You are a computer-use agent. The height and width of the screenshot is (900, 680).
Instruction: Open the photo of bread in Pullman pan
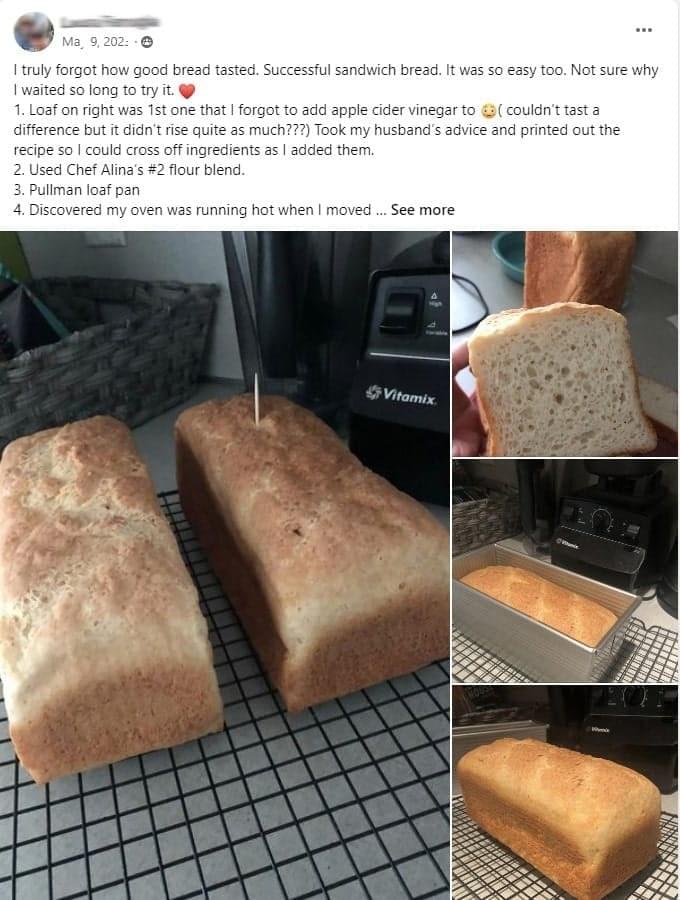click(x=564, y=570)
